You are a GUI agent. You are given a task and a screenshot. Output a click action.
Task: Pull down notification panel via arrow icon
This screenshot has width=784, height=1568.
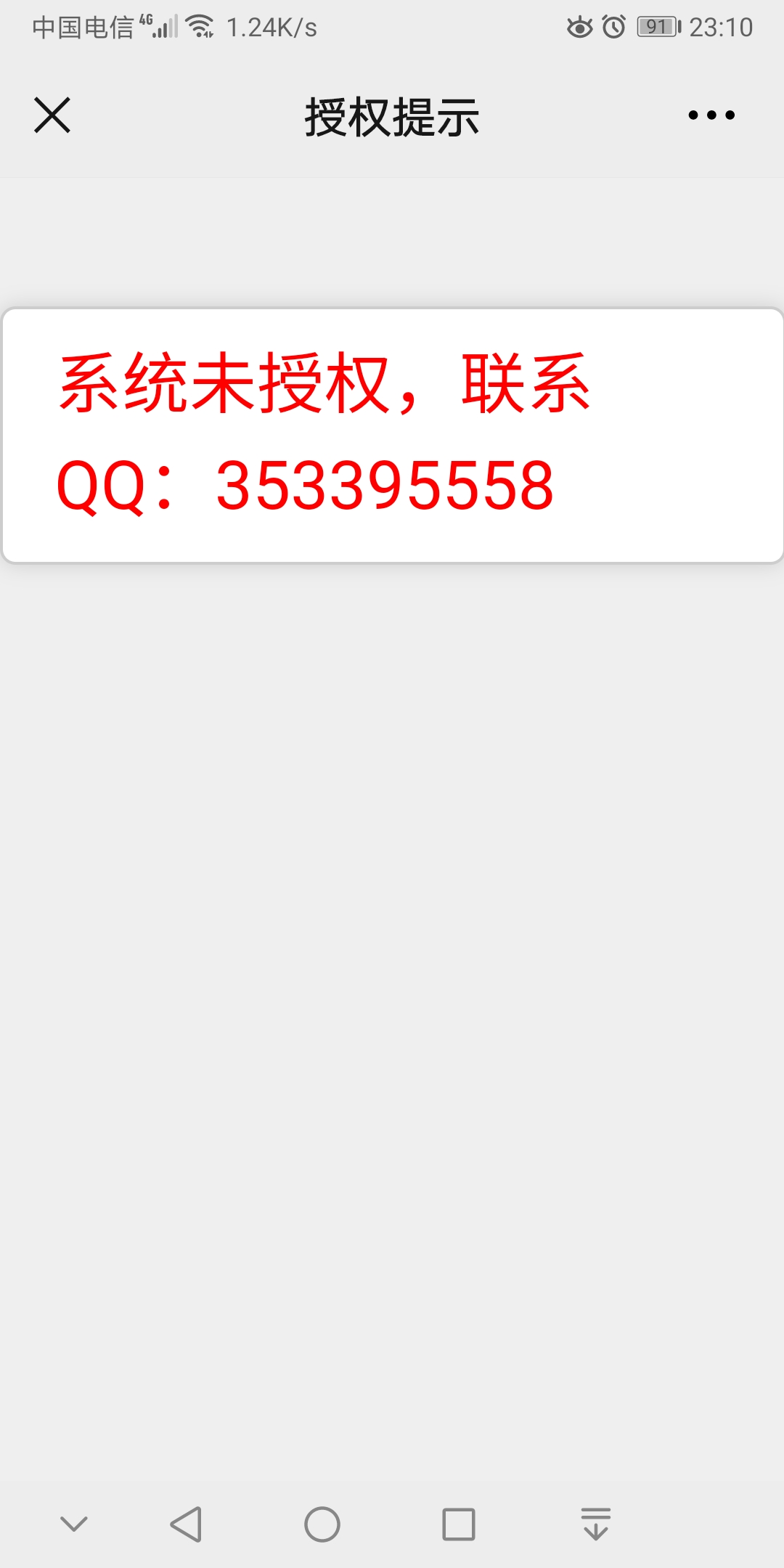coord(596,1523)
